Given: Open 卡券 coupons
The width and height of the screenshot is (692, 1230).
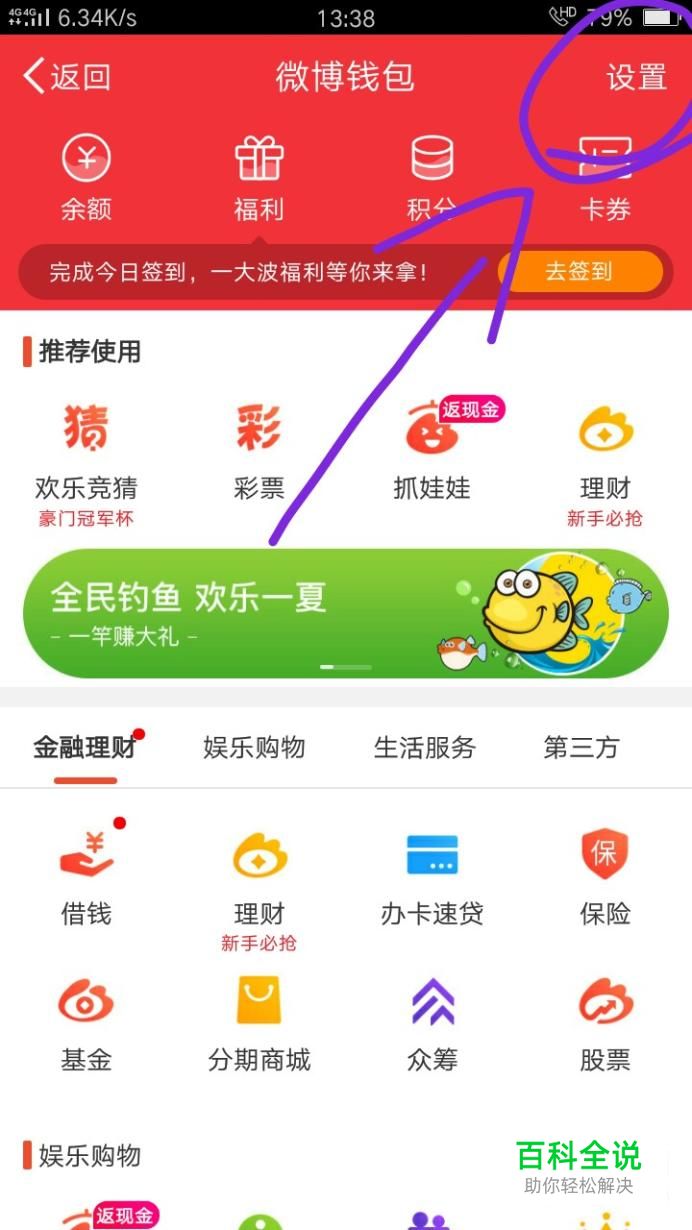Looking at the screenshot, I should coord(605,178).
